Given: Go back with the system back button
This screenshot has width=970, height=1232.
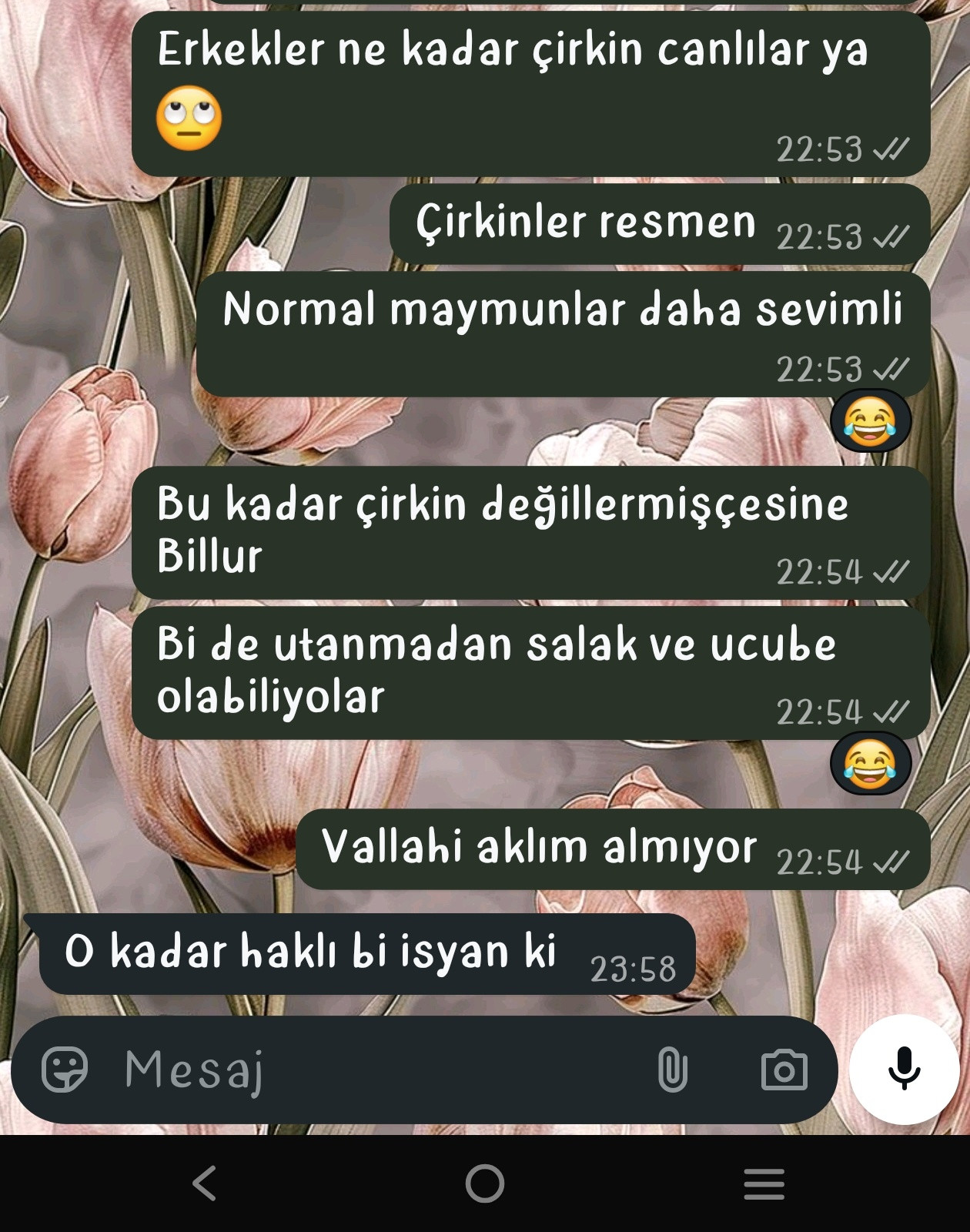Looking at the screenshot, I should 205,1183.
